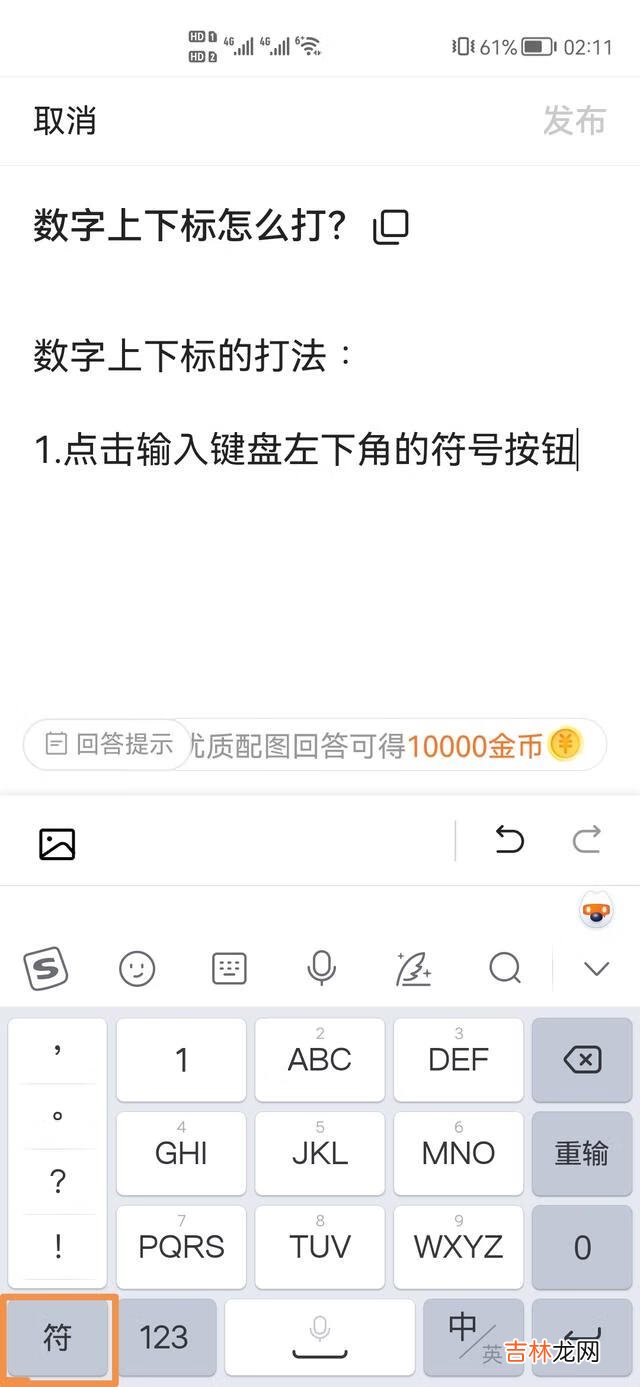
Task: Tap 取消 to cancel the answer
Action: click(x=65, y=121)
